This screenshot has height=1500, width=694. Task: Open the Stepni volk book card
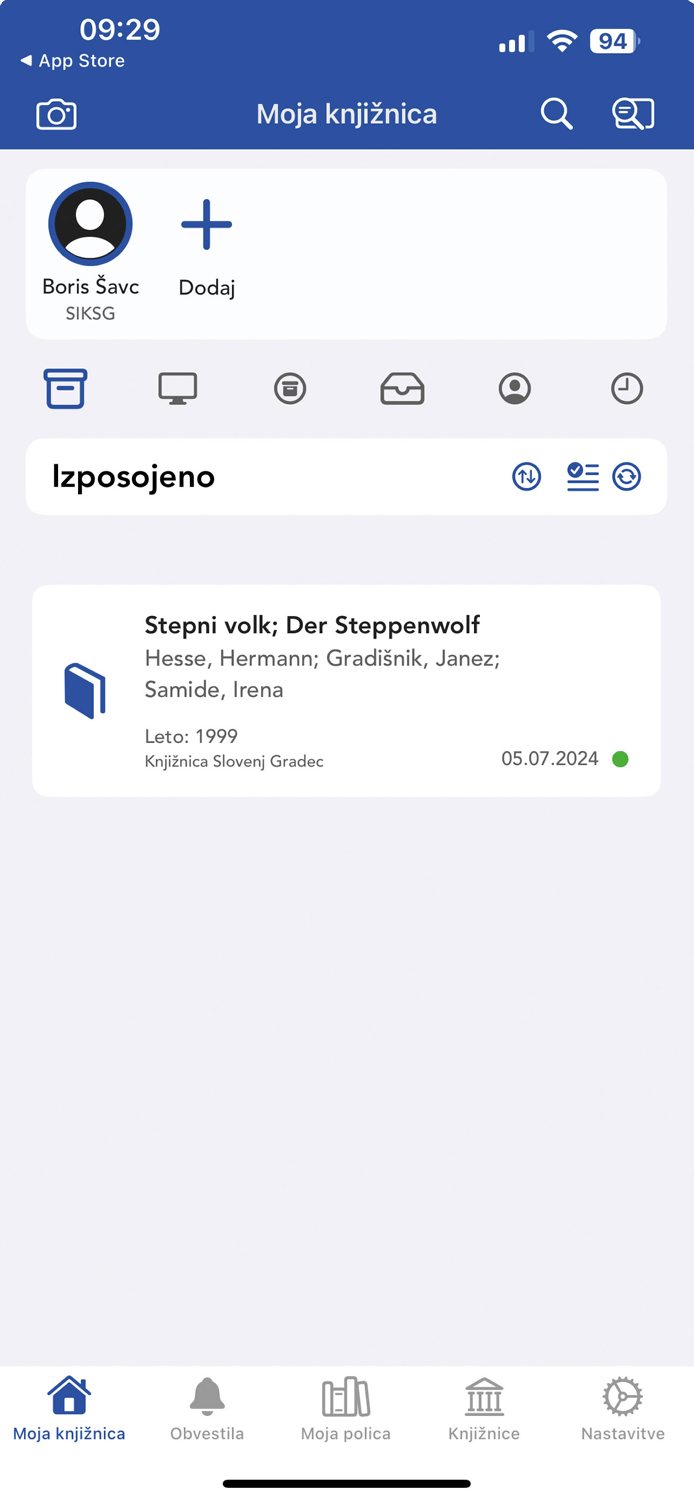[346, 691]
